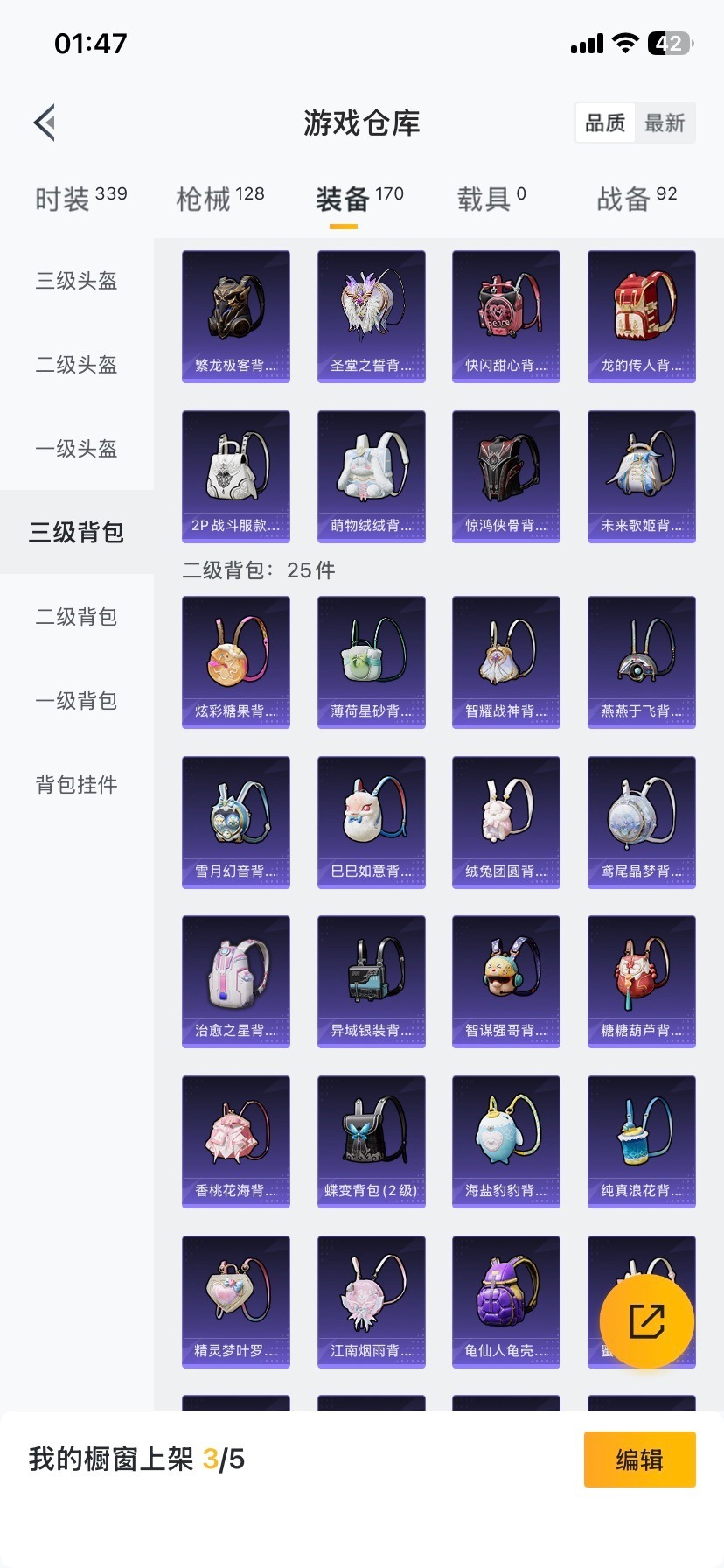This screenshot has width=724, height=1568.
Task: Open the 蝶变背包（2级）item
Action: click(371, 1140)
